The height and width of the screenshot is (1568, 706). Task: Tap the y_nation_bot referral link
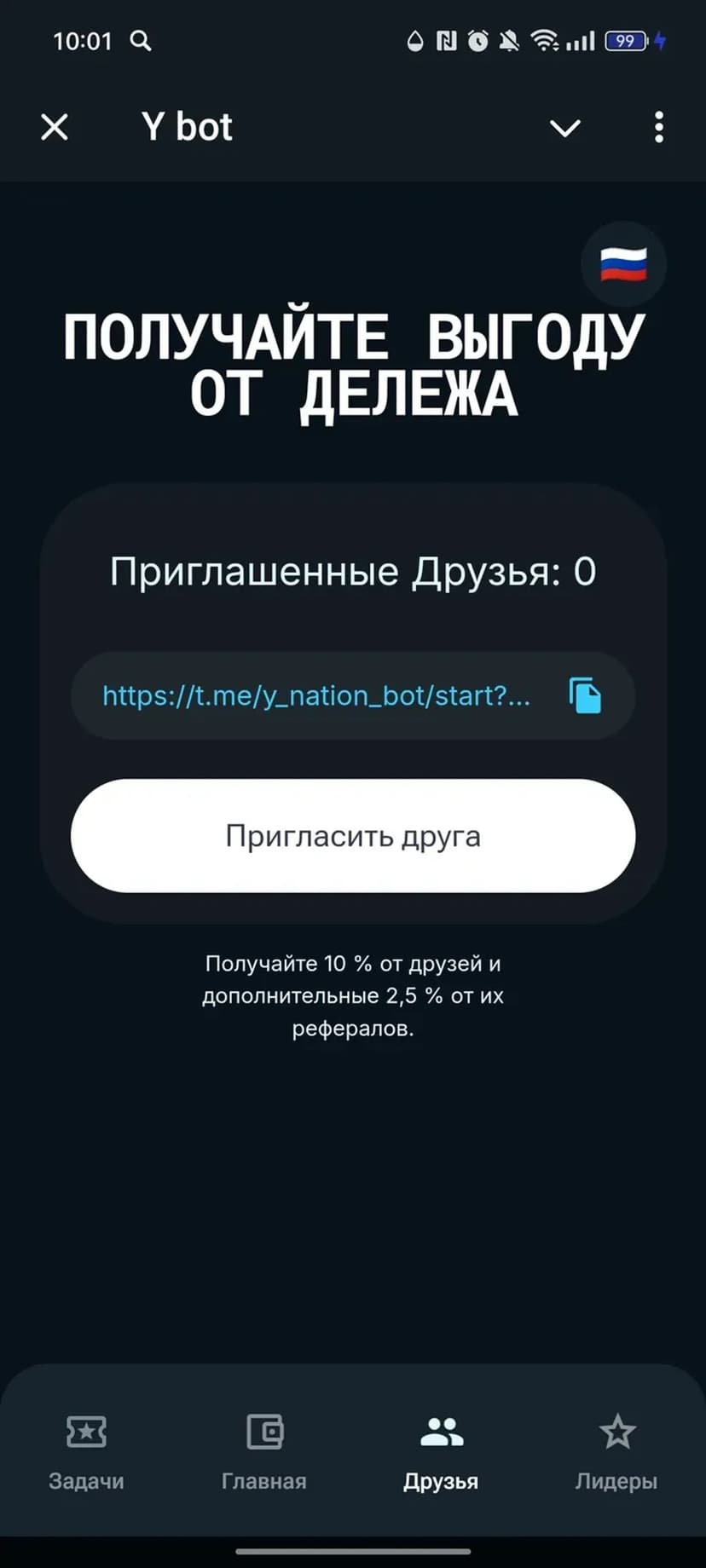click(x=315, y=695)
